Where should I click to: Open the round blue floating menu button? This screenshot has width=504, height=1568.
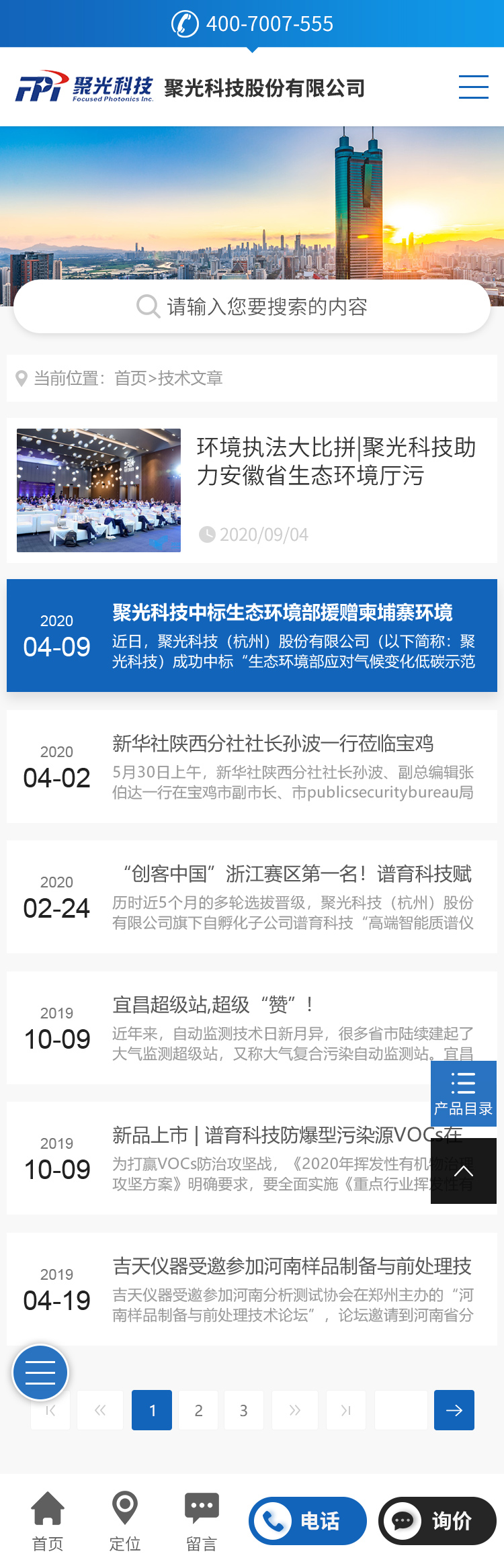click(40, 1373)
